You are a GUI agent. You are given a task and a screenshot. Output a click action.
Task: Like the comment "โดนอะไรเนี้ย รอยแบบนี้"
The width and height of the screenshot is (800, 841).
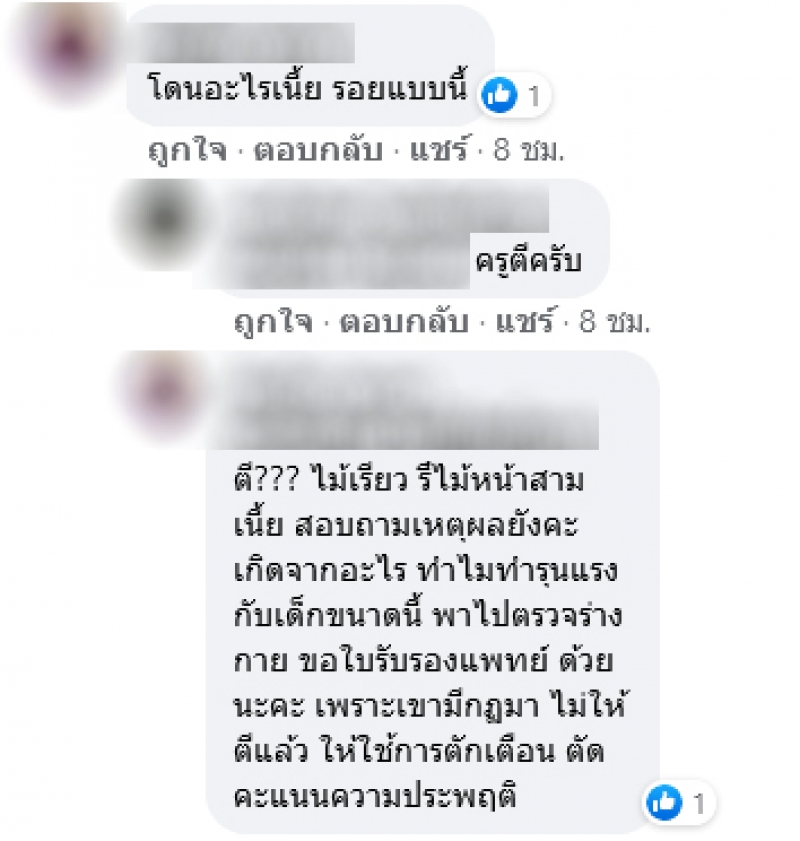(172, 151)
